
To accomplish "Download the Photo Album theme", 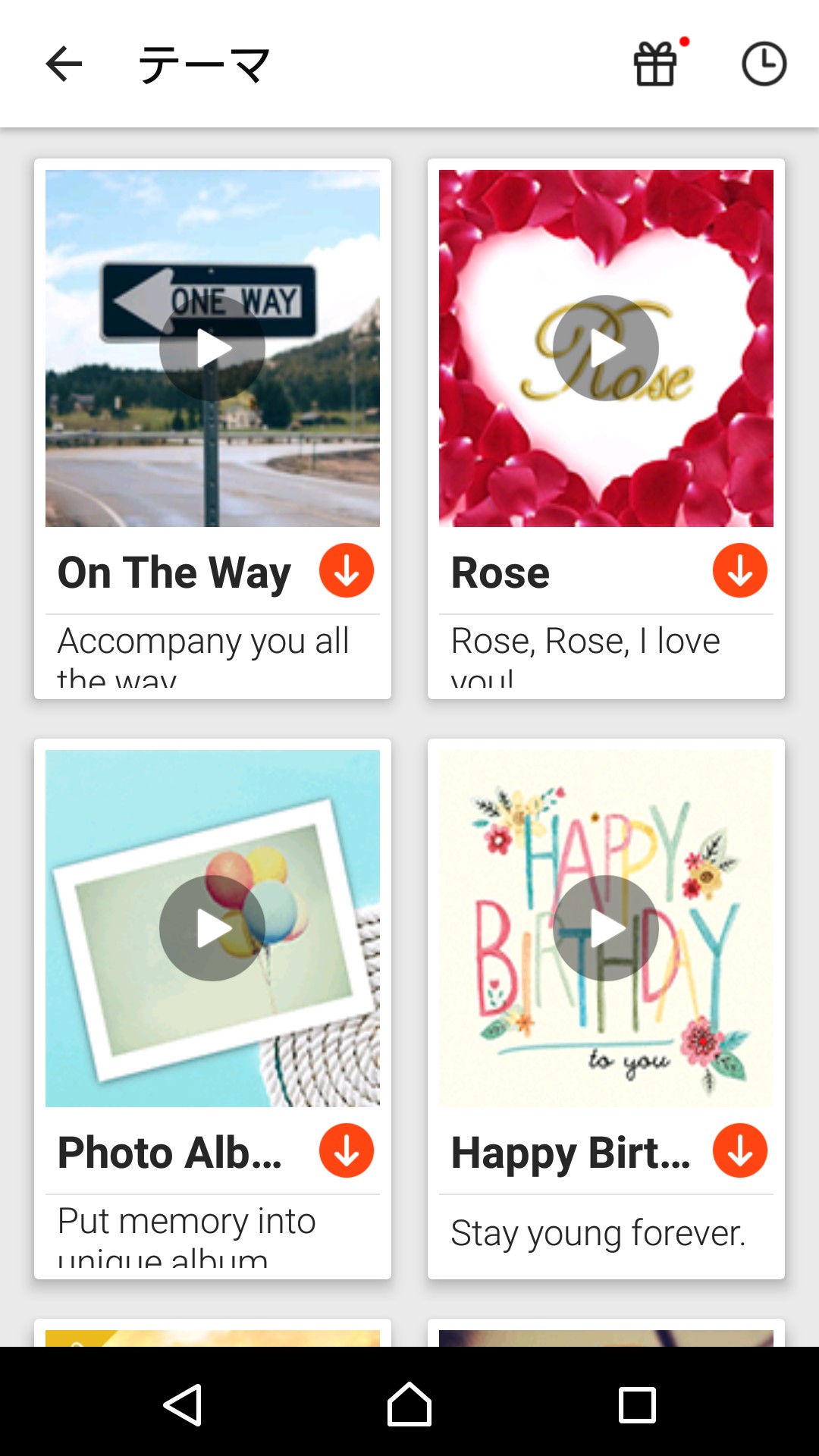I will click(347, 1151).
